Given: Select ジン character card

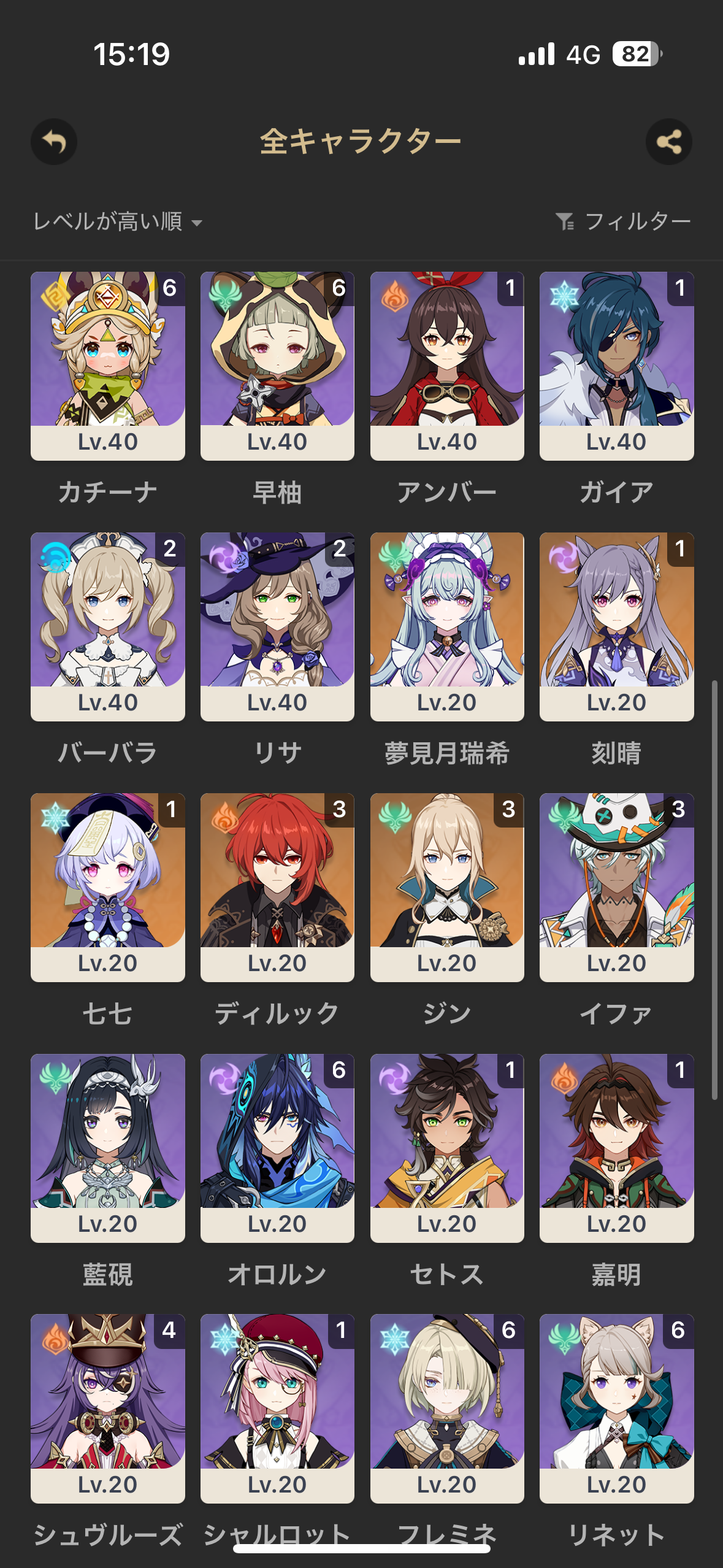Looking at the screenshot, I should coord(447,887).
